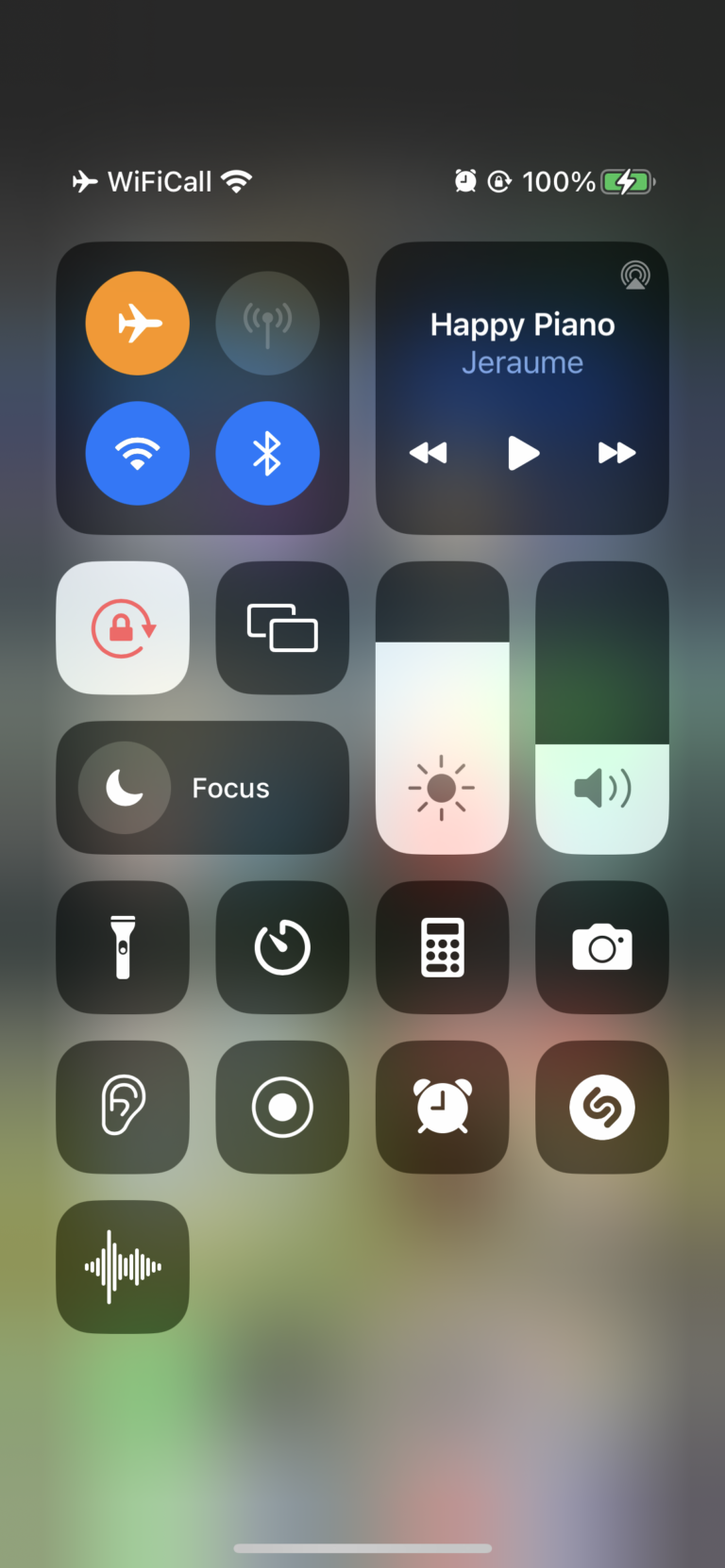The width and height of the screenshot is (725, 1568).
Task: Unlock Portrait Orientation Lock
Action: click(x=122, y=627)
